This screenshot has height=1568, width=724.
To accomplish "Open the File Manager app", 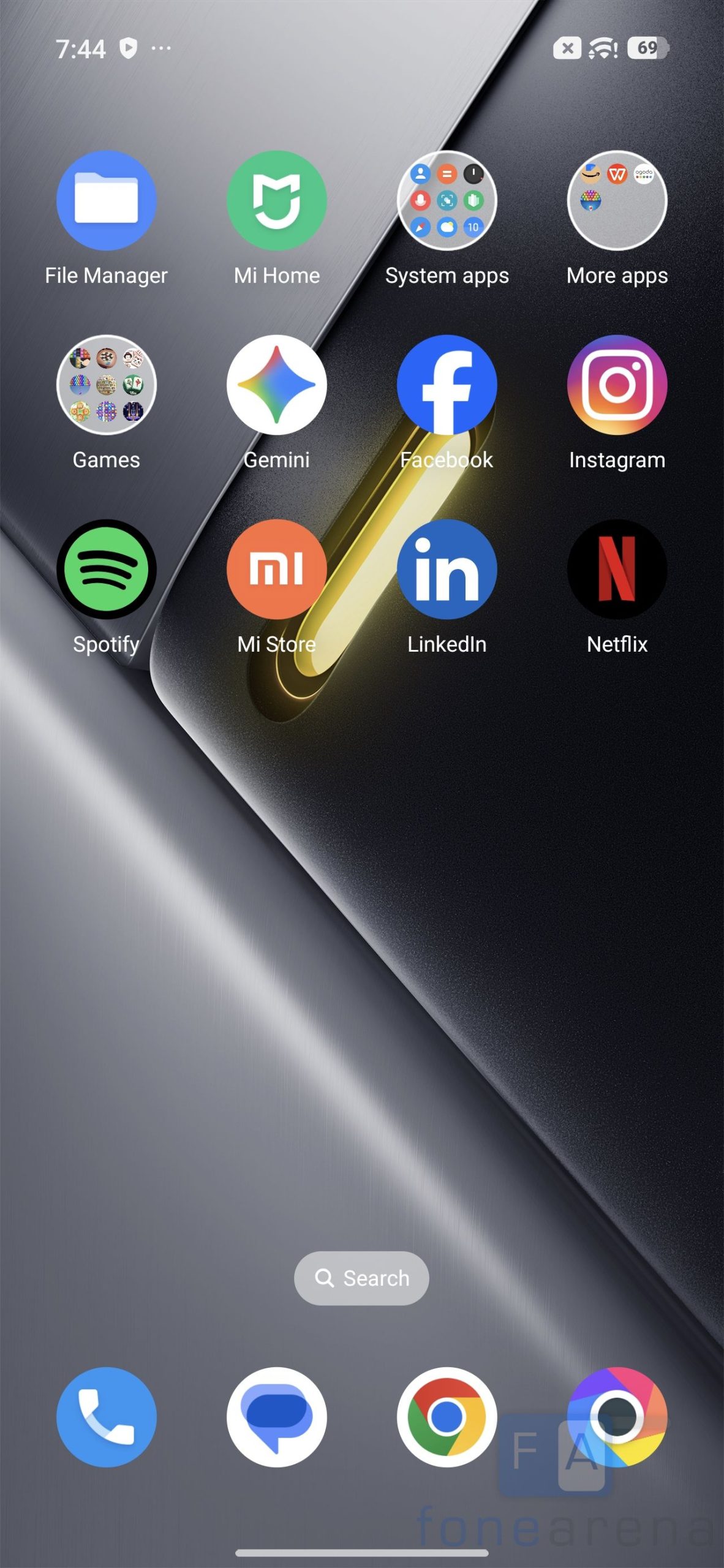I will [106, 201].
